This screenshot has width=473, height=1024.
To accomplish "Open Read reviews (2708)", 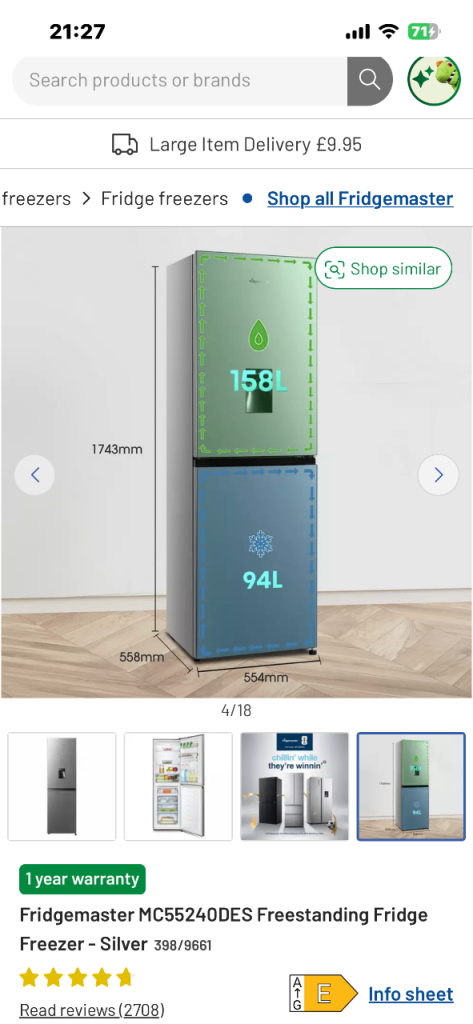I will click(92, 1010).
